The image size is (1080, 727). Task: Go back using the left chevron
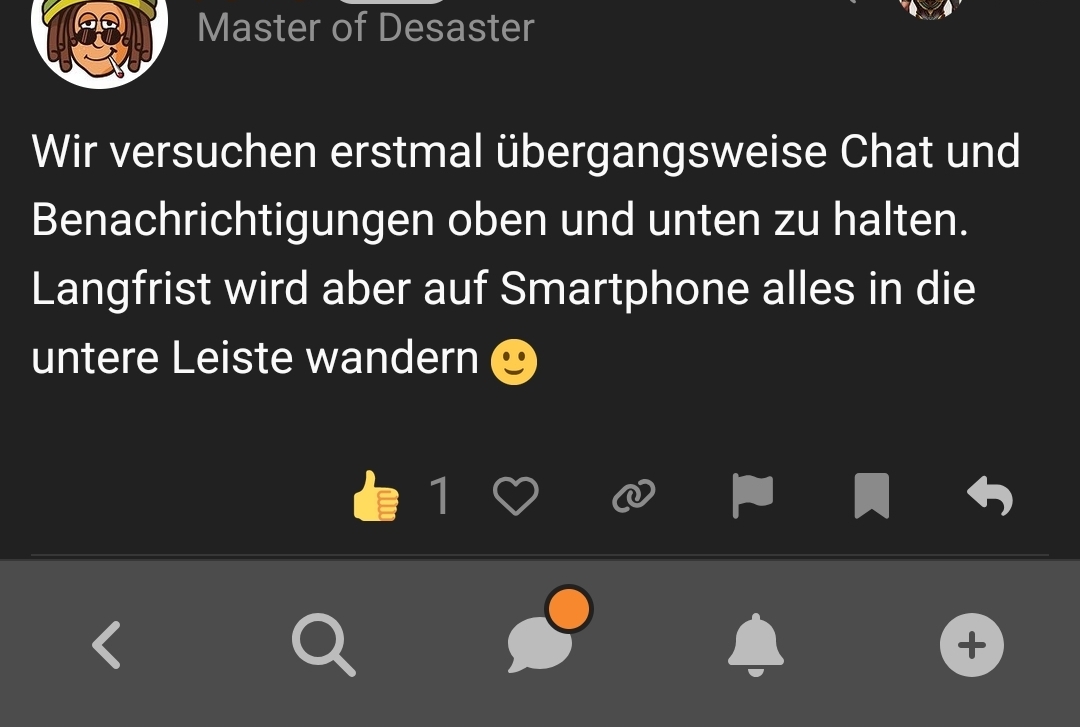point(107,645)
